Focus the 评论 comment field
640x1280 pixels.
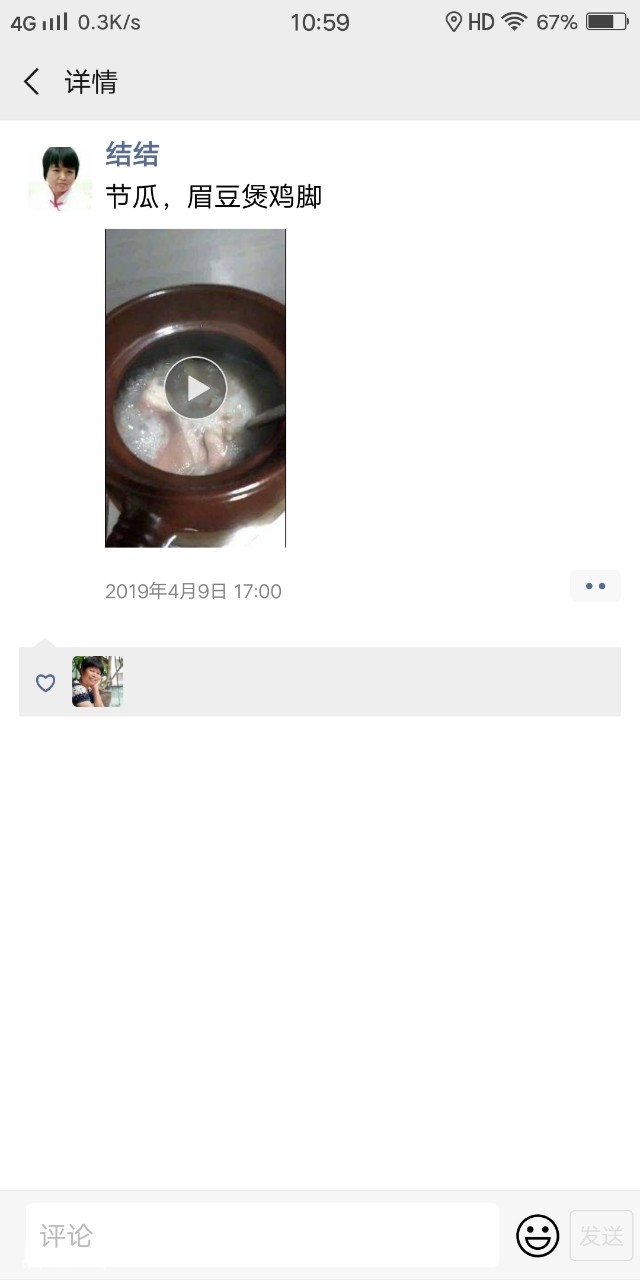click(x=262, y=1235)
